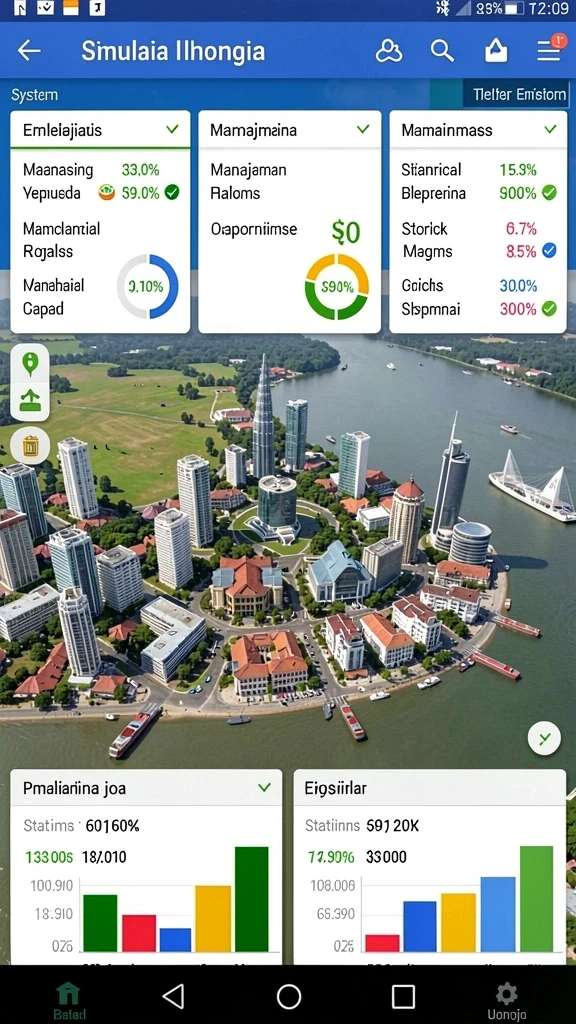Expand the Mamajmaina card chevron
The width and height of the screenshot is (576, 1024).
[x=363, y=129]
